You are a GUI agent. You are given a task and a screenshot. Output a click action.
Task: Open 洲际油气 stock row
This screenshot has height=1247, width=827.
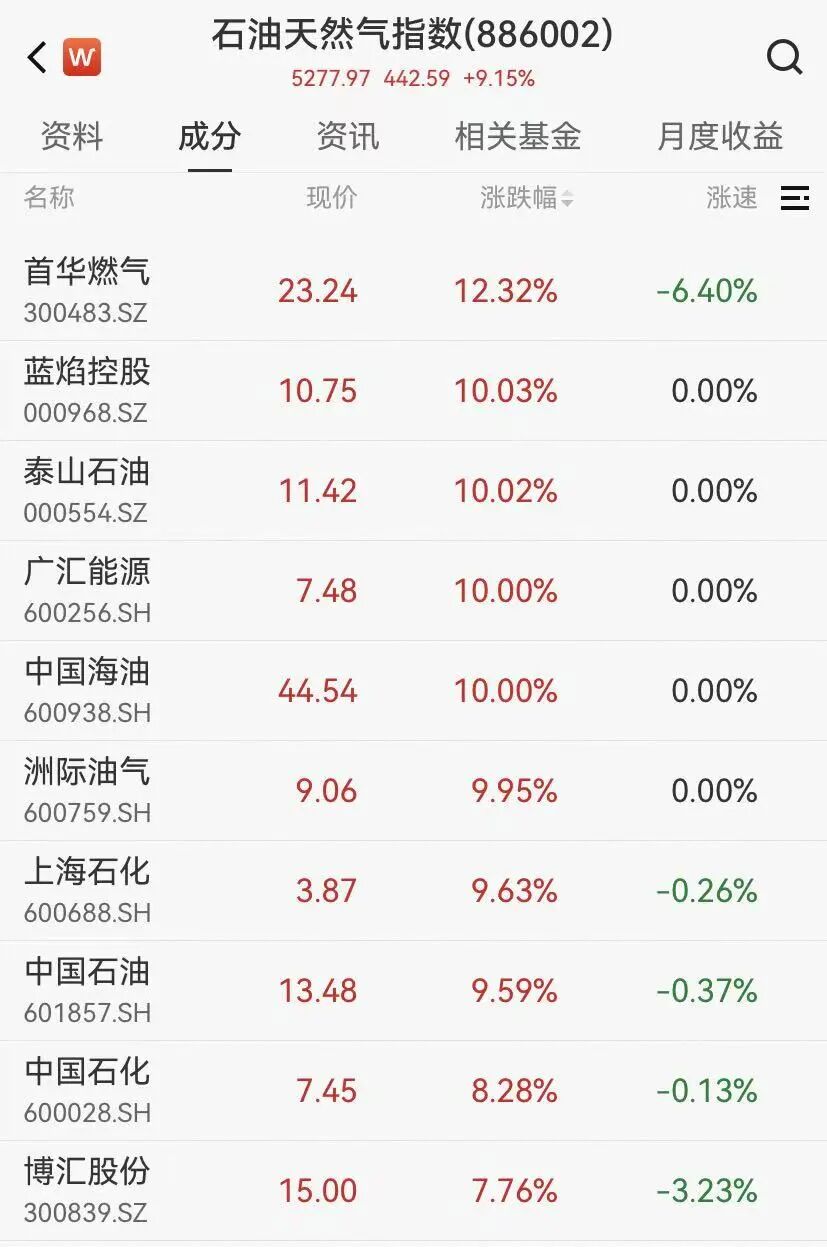(87, 790)
